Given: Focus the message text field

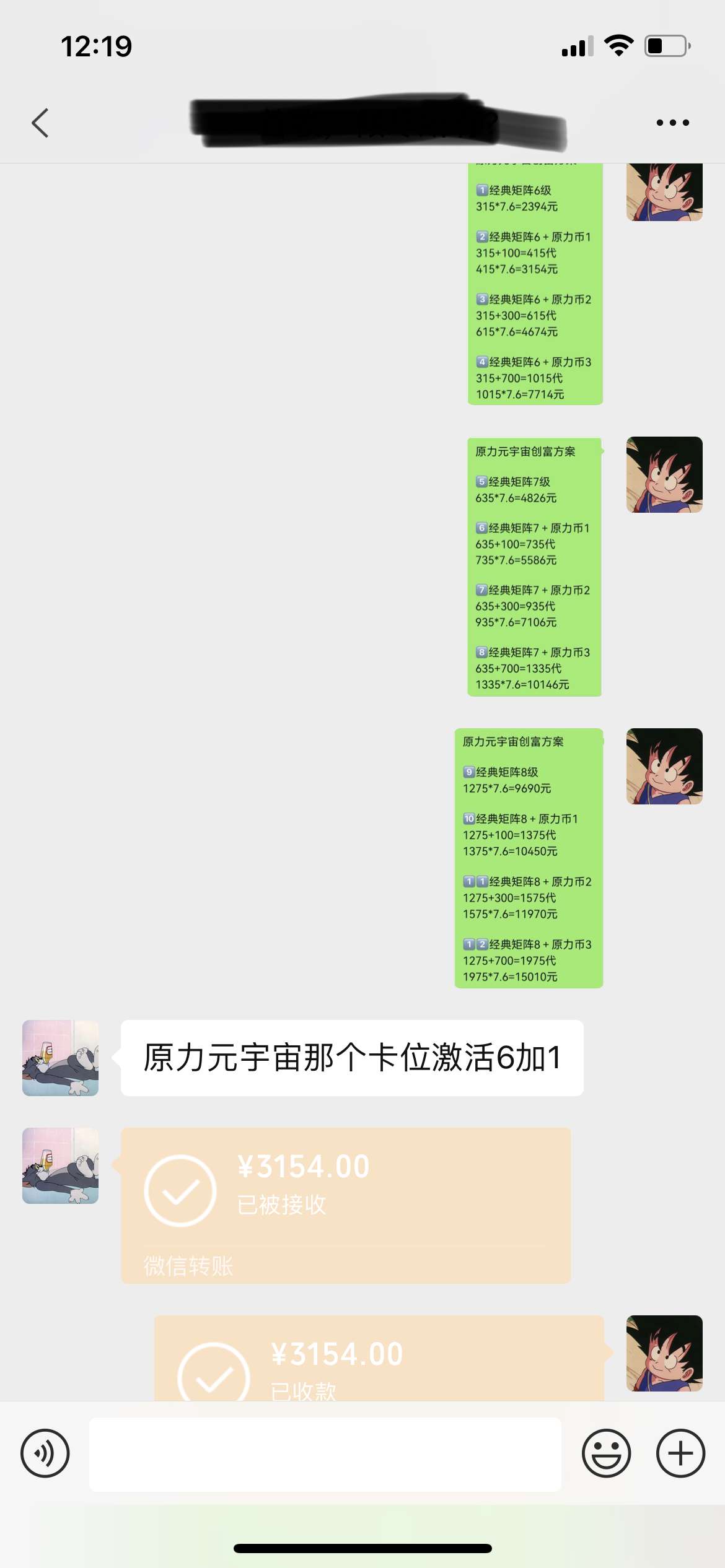Looking at the screenshot, I should pos(325,1453).
